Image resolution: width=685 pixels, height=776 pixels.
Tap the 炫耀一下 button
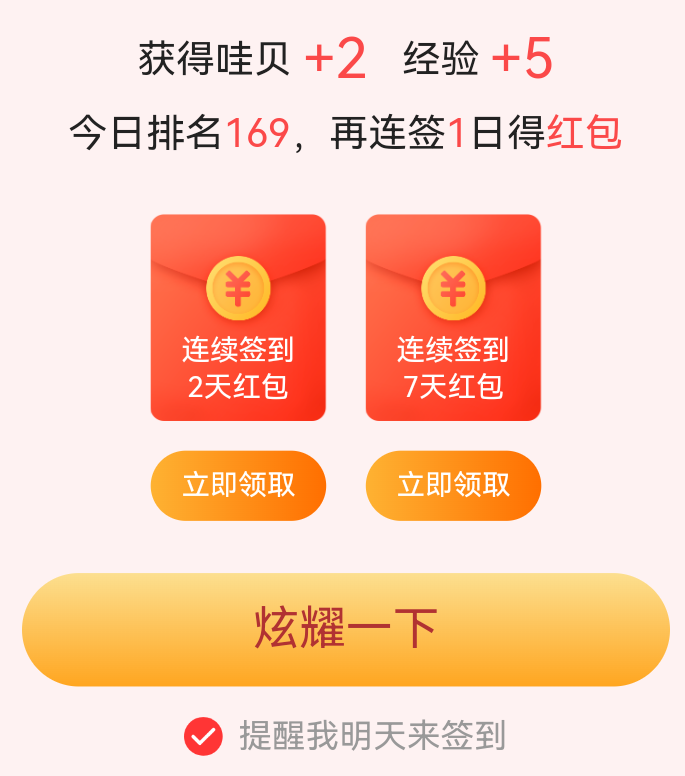point(345,629)
